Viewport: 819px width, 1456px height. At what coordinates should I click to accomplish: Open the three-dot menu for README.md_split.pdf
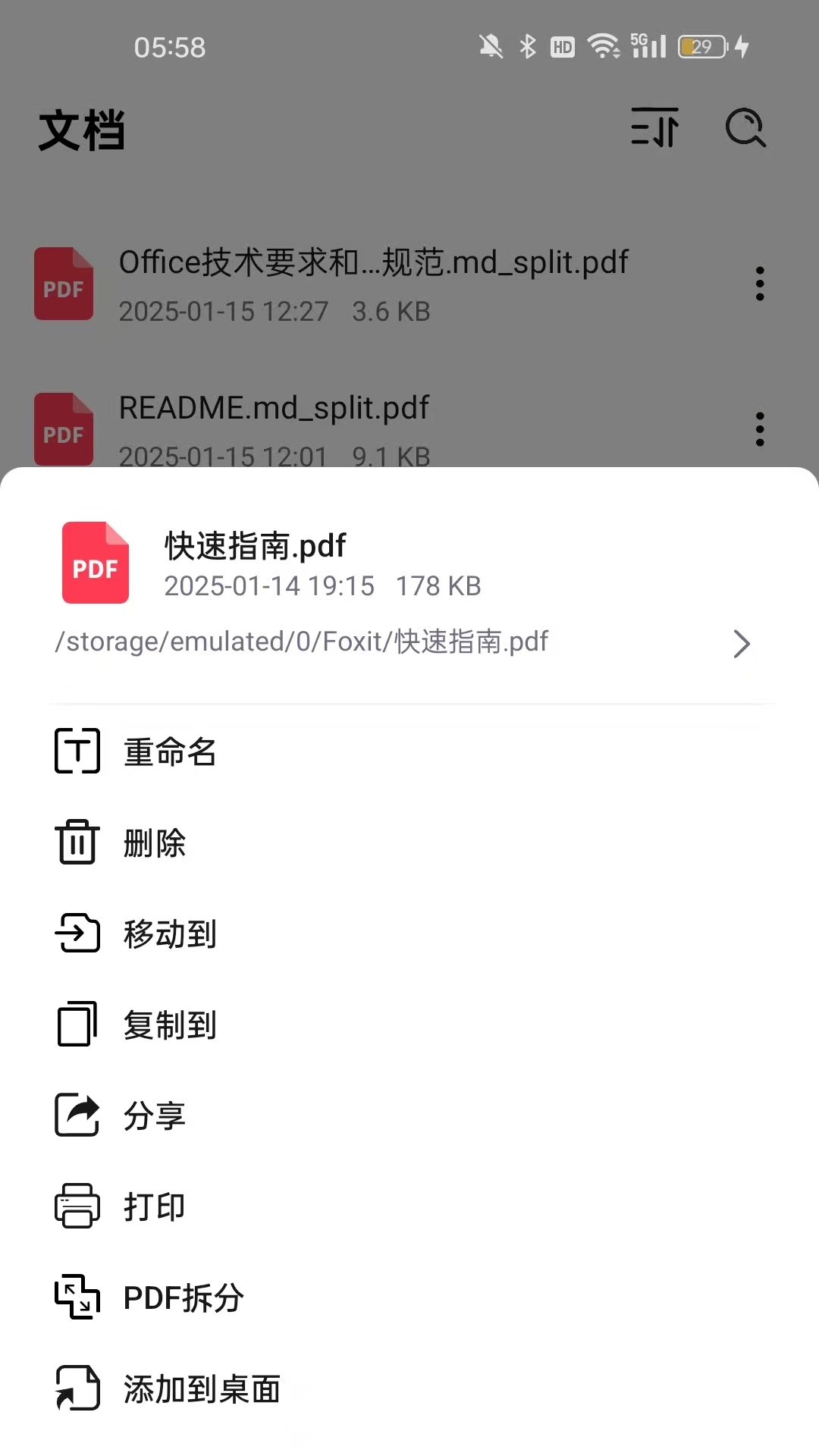[x=760, y=428]
